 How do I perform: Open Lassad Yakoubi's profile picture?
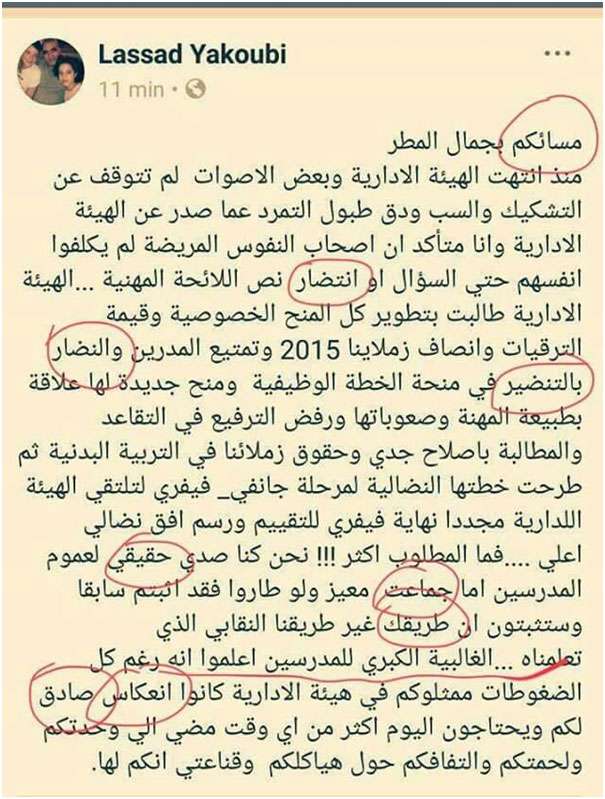(x=50, y=71)
